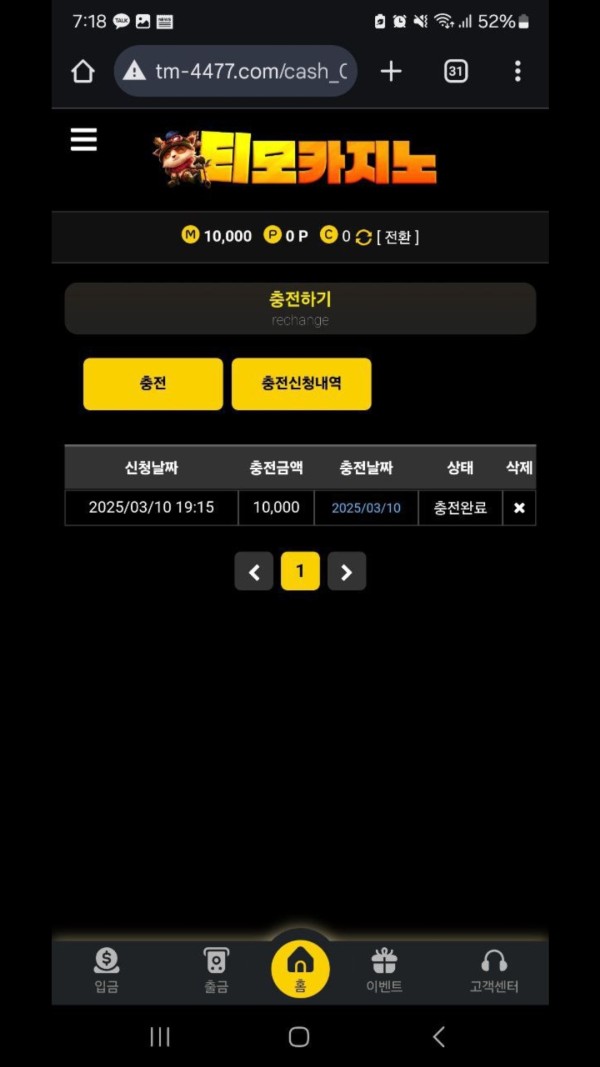
Task: Tap the yellow 충전 button
Action: click(153, 384)
